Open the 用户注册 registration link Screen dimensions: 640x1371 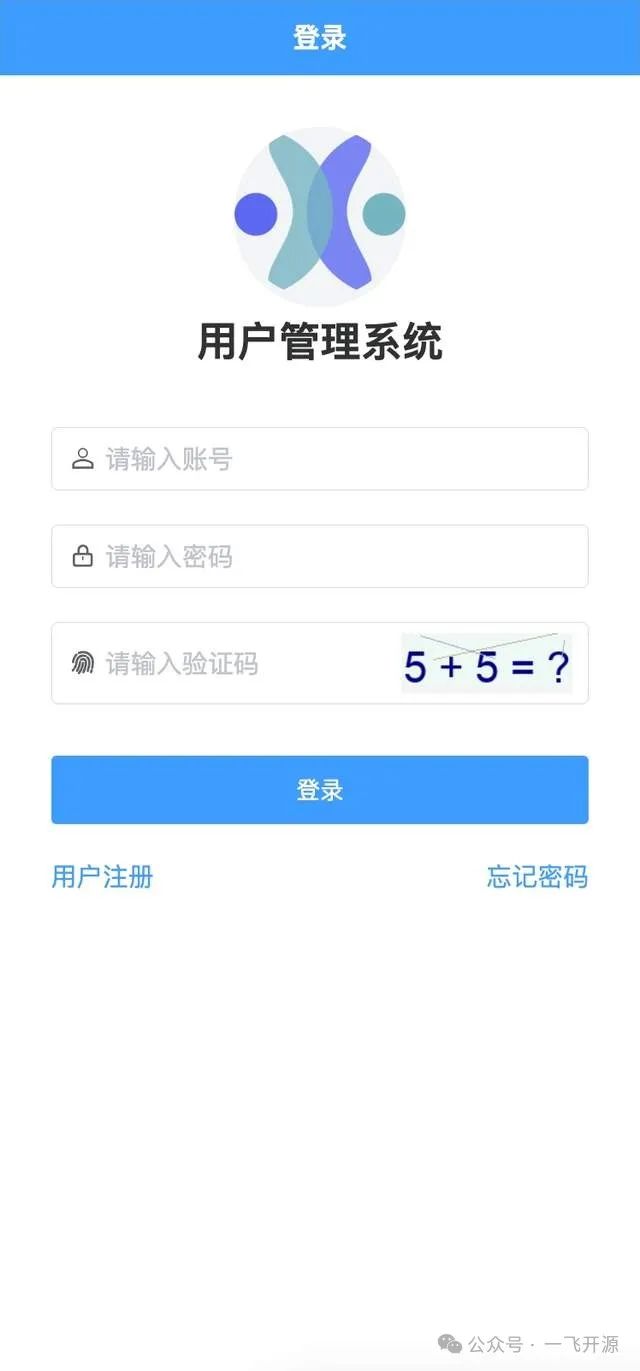click(102, 877)
